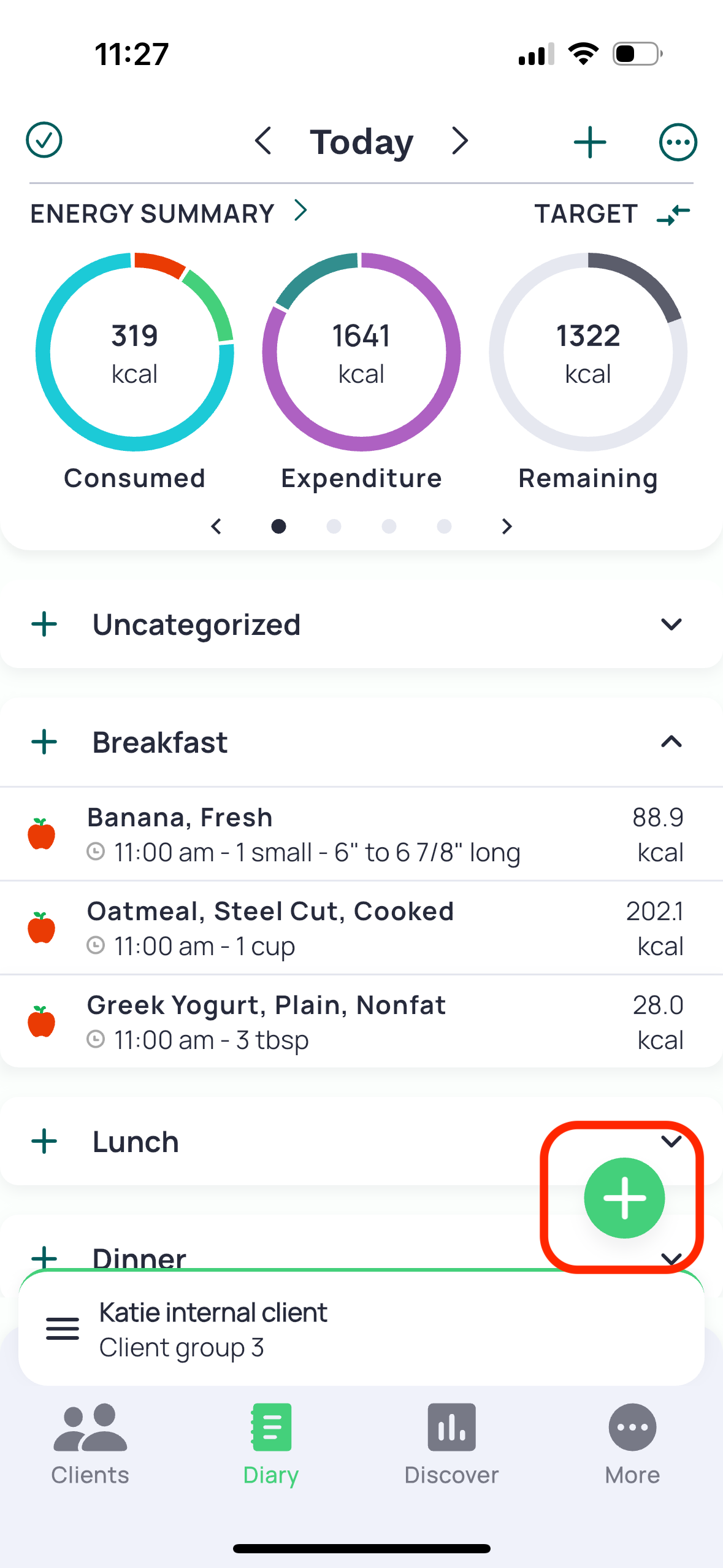Open the top-right more options menu
Image resolution: width=723 pixels, height=1568 pixels.
[x=678, y=142]
